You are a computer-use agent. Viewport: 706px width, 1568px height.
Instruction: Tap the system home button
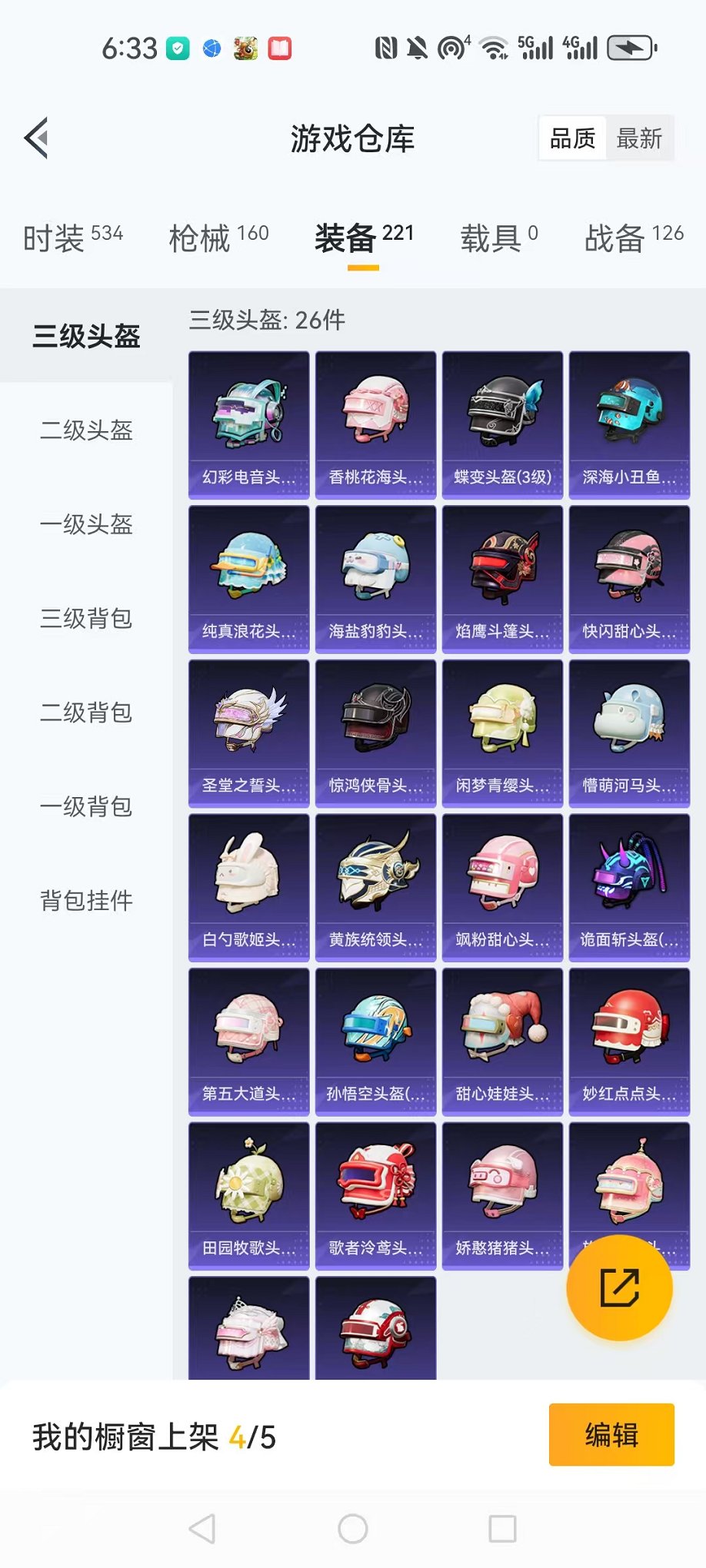coord(352,1529)
